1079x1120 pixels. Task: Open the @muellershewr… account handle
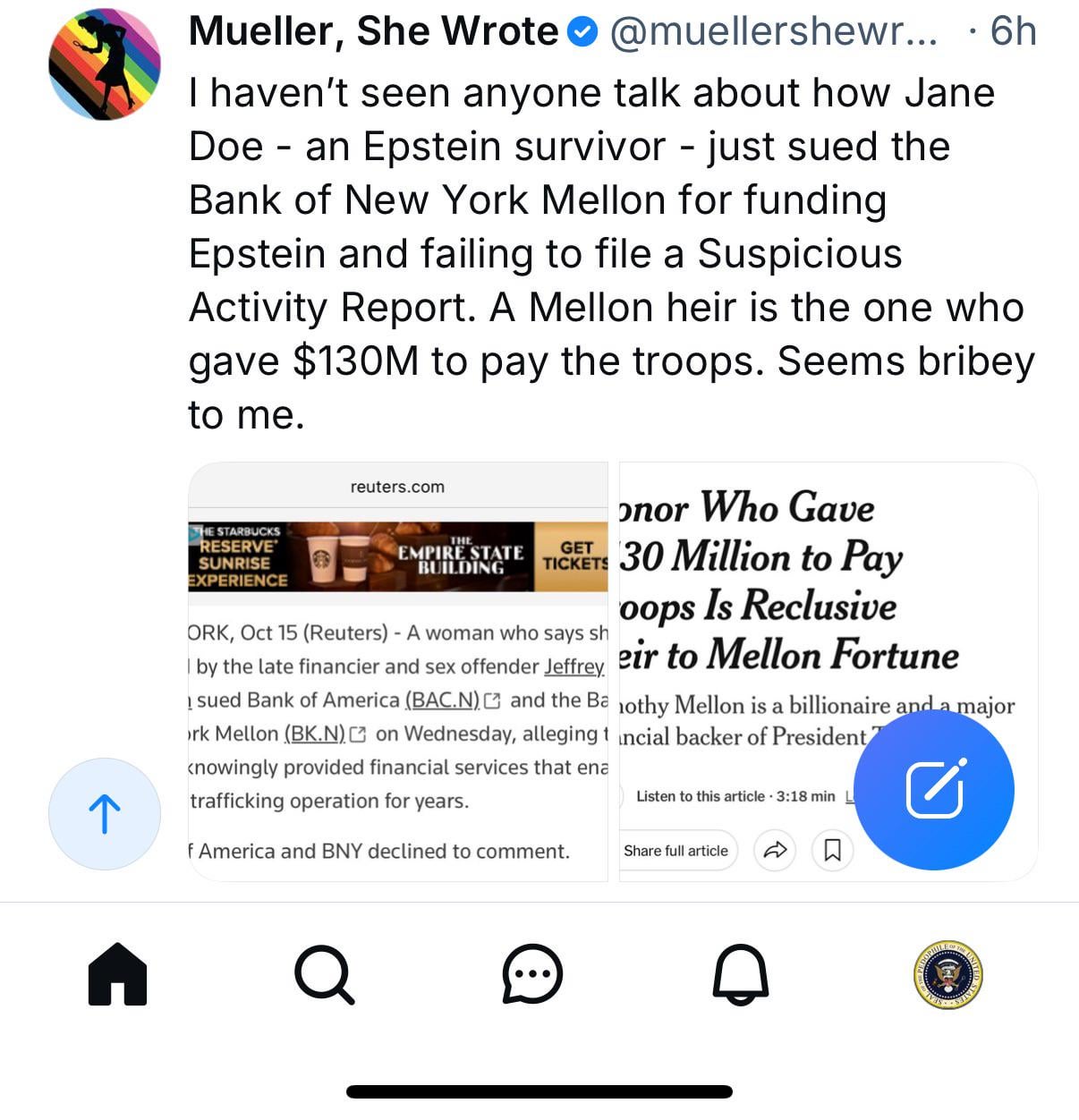(x=774, y=32)
